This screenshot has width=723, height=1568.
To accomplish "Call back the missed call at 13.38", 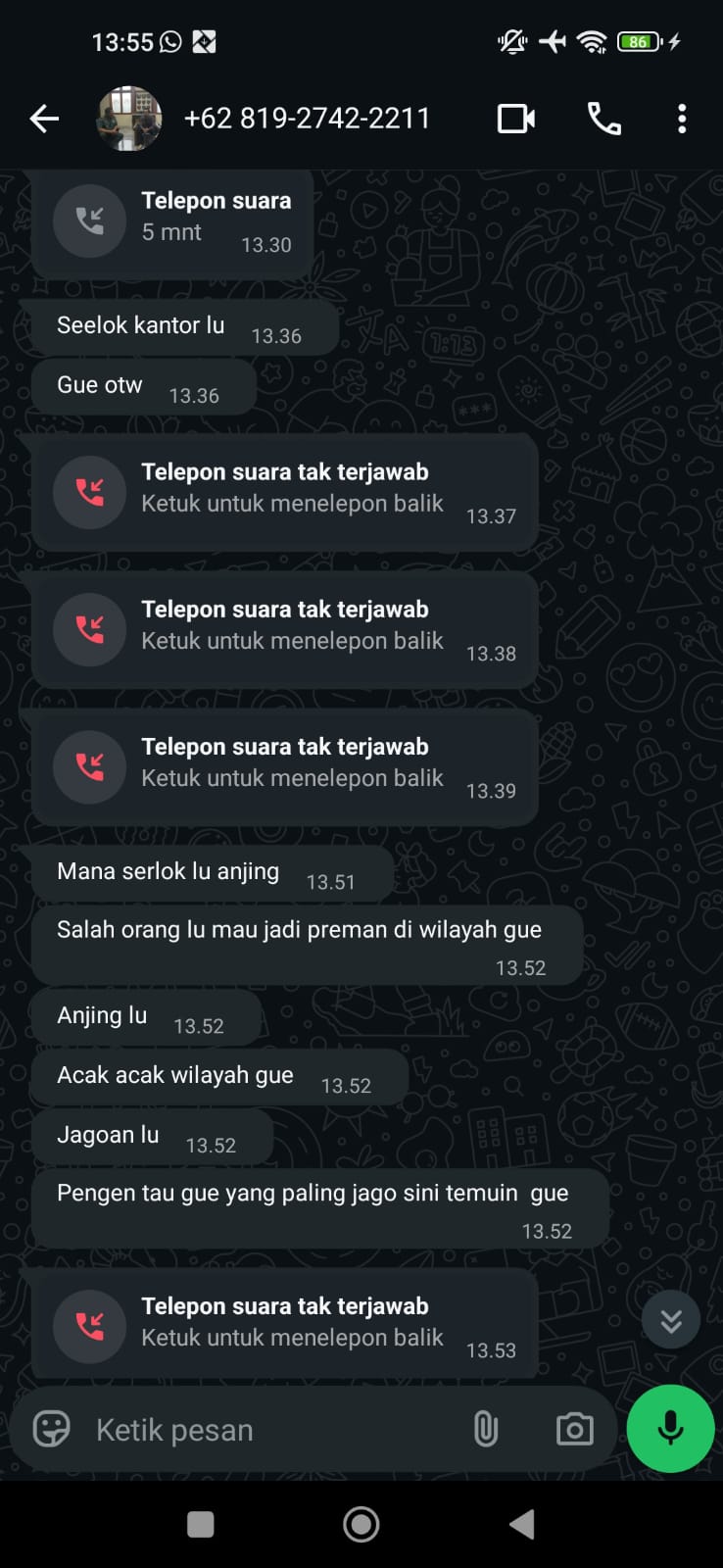I will (284, 627).
